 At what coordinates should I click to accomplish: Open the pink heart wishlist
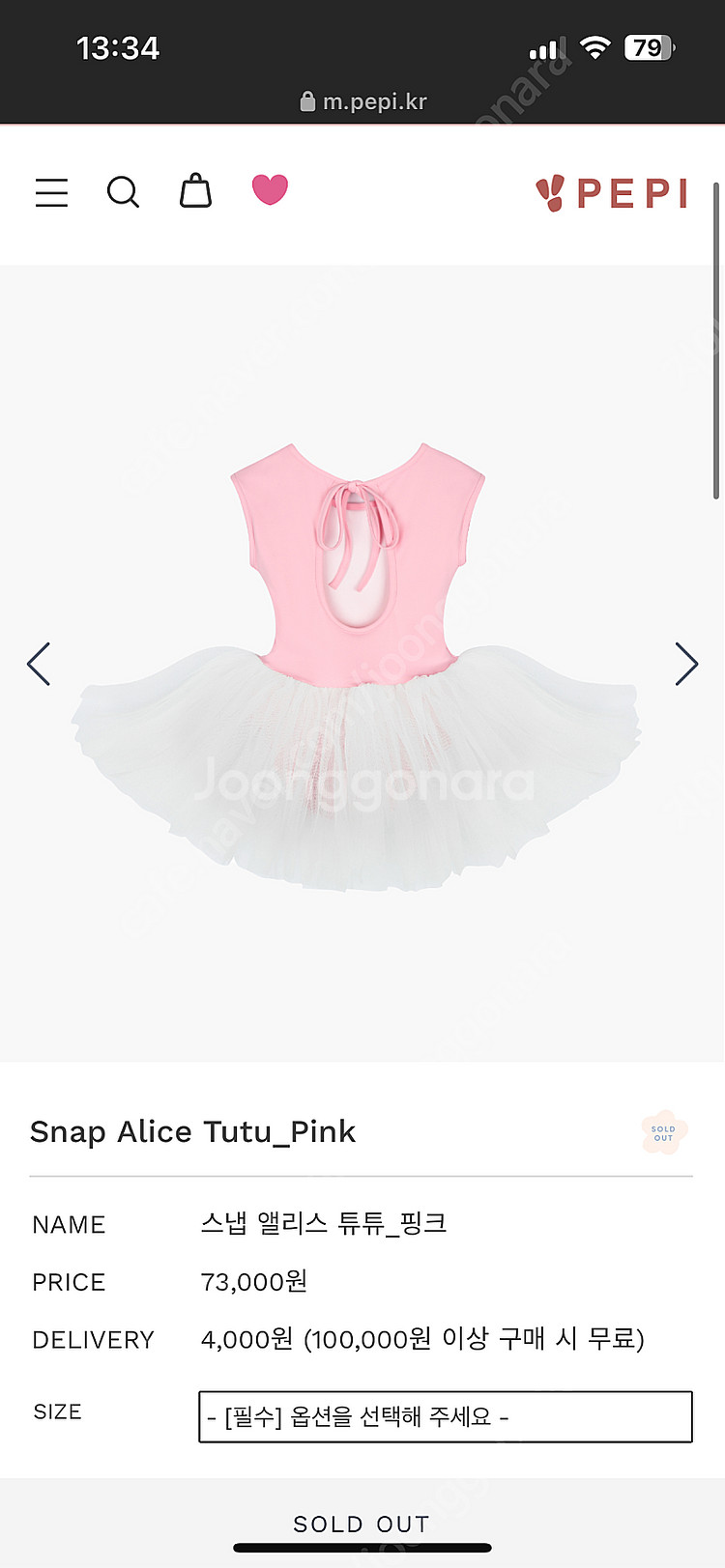[270, 189]
